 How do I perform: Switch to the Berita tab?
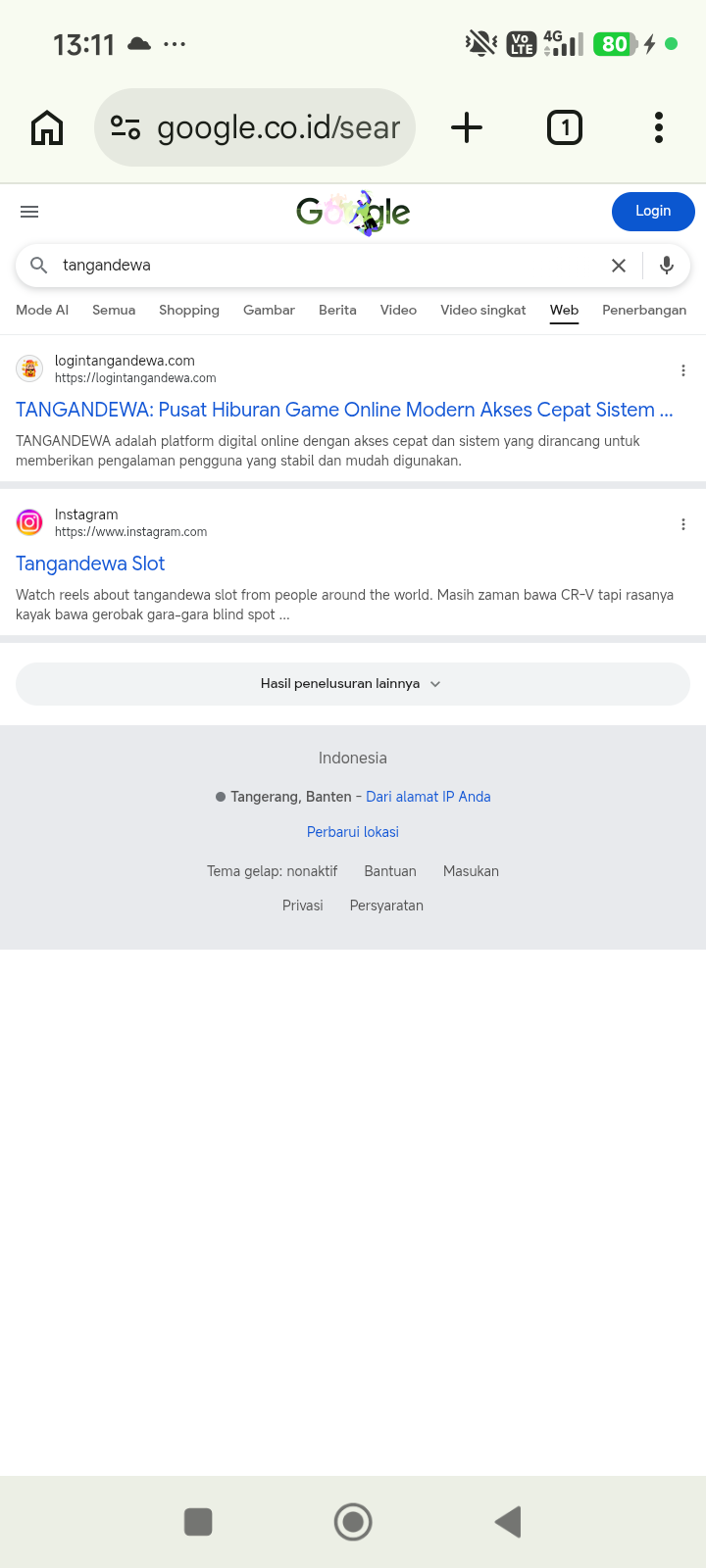point(337,310)
